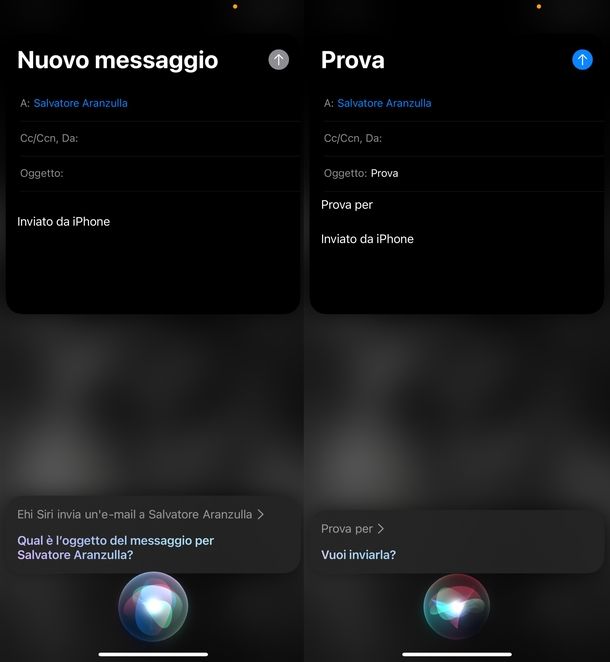
Task: Open the 'Prova per' Siri transcript to edit
Action: point(352,529)
